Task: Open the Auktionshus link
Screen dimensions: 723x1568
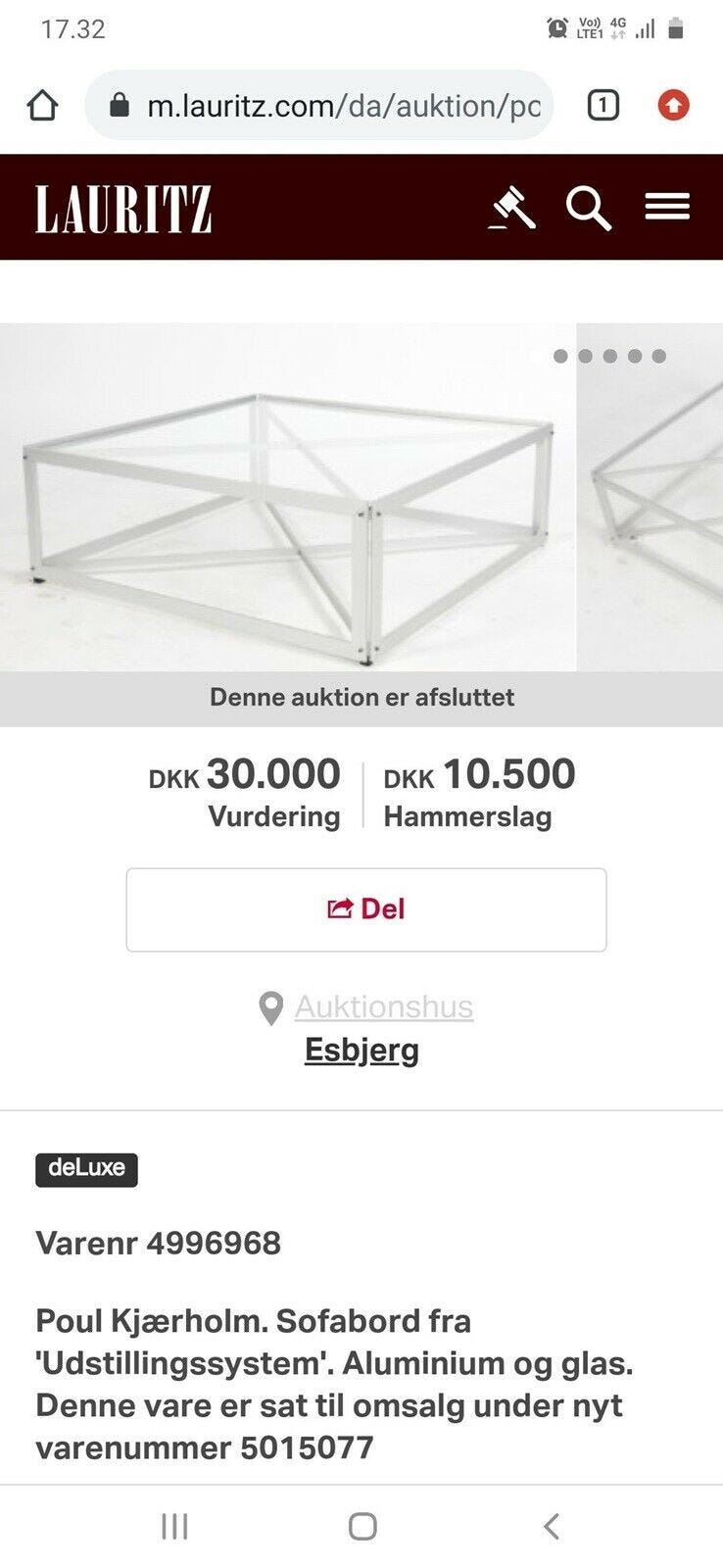Action: (x=383, y=1006)
